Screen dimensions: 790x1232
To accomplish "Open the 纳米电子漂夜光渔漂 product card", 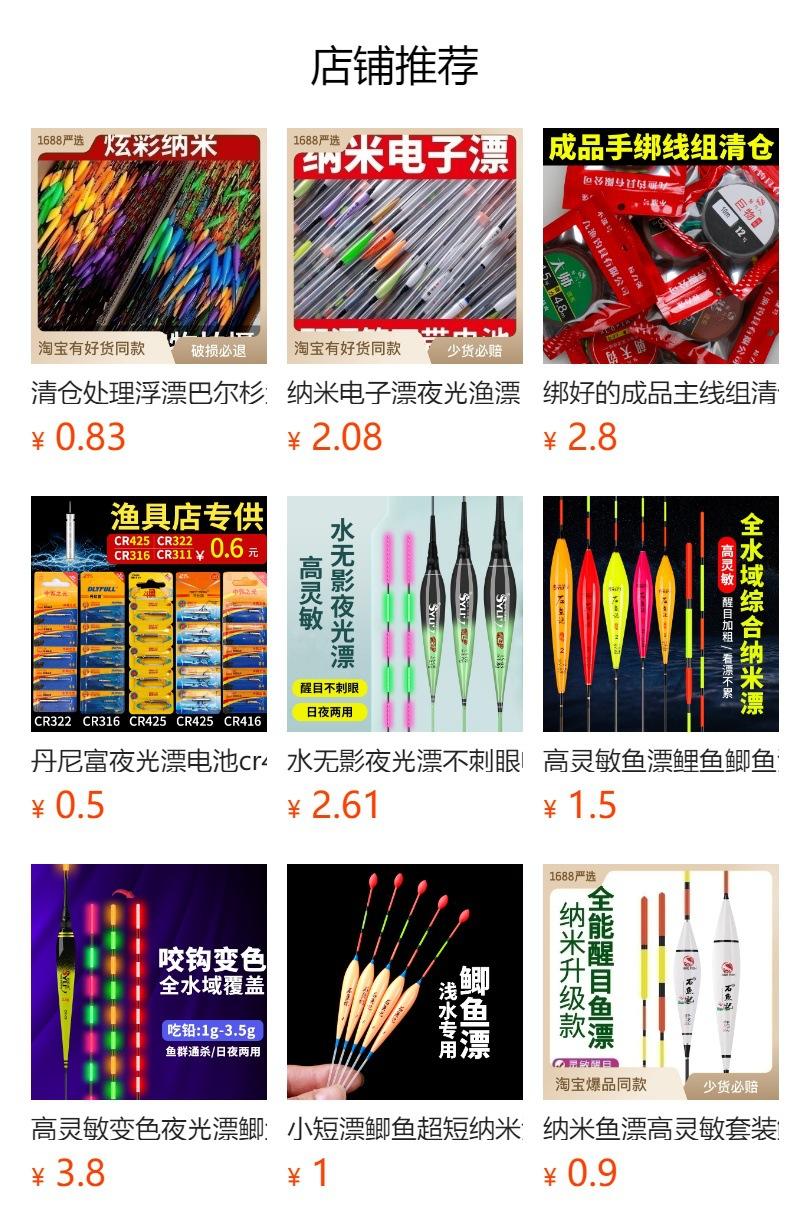I will coord(405,292).
